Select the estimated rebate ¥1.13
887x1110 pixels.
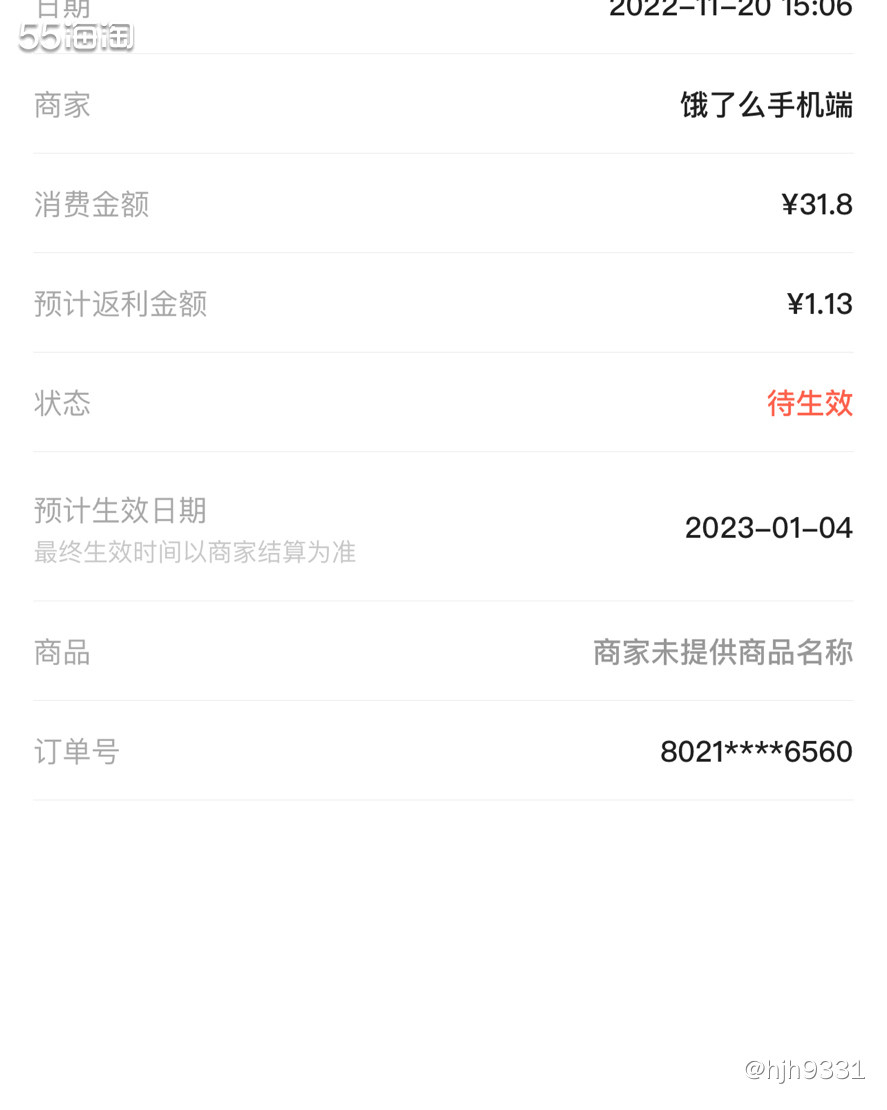pyautogui.click(x=820, y=304)
